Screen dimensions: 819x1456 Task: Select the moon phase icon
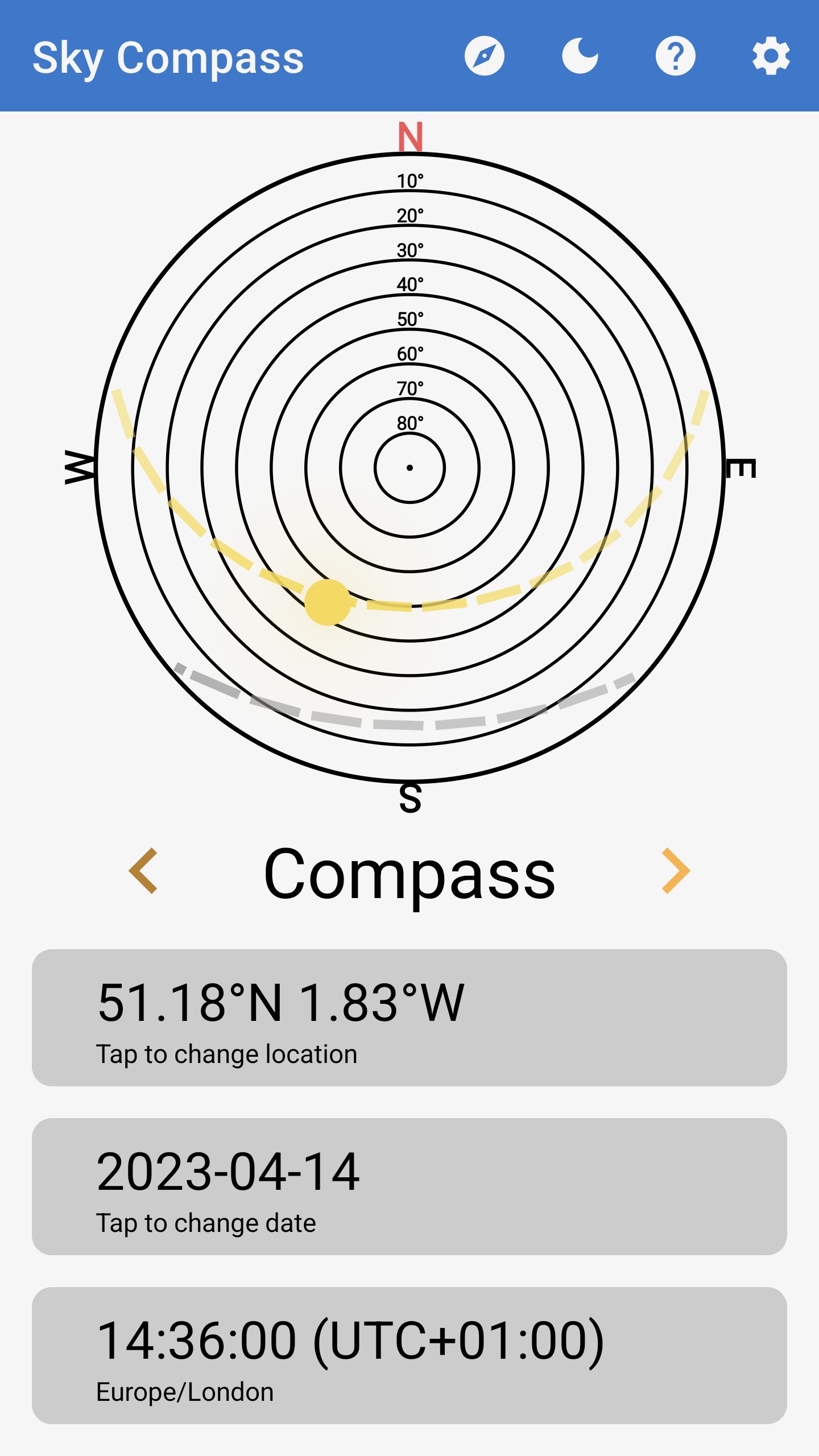click(x=581, y=56)
